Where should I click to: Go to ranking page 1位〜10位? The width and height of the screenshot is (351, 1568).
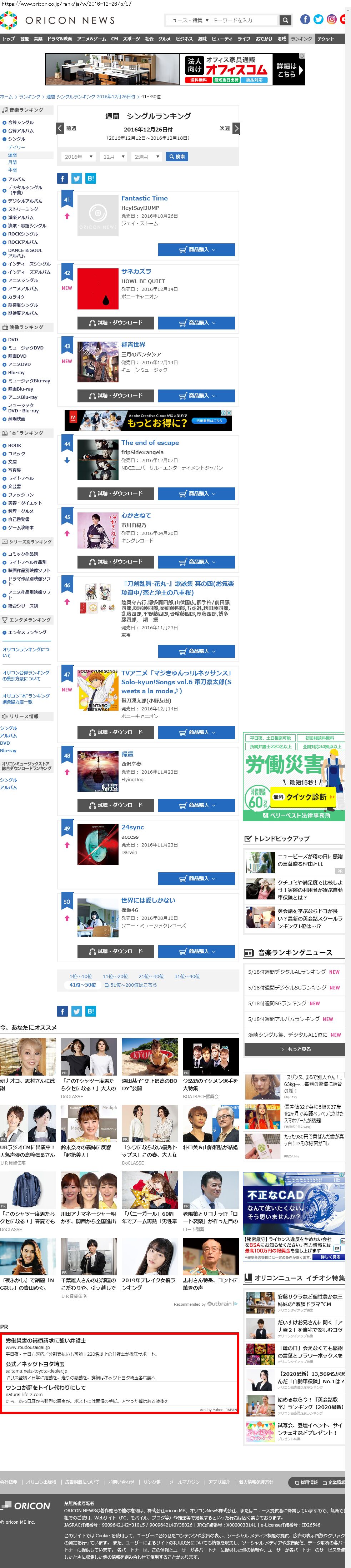coord(80,976)
